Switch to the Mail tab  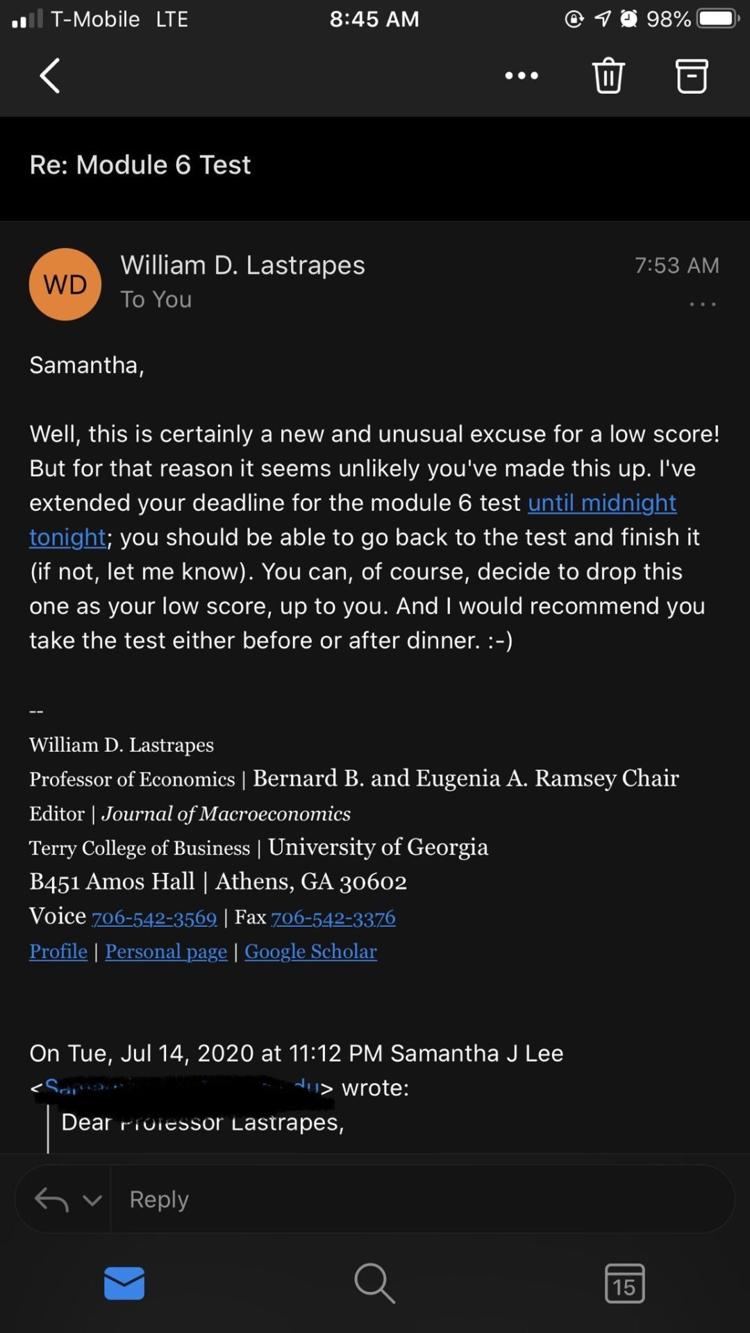125,1283
